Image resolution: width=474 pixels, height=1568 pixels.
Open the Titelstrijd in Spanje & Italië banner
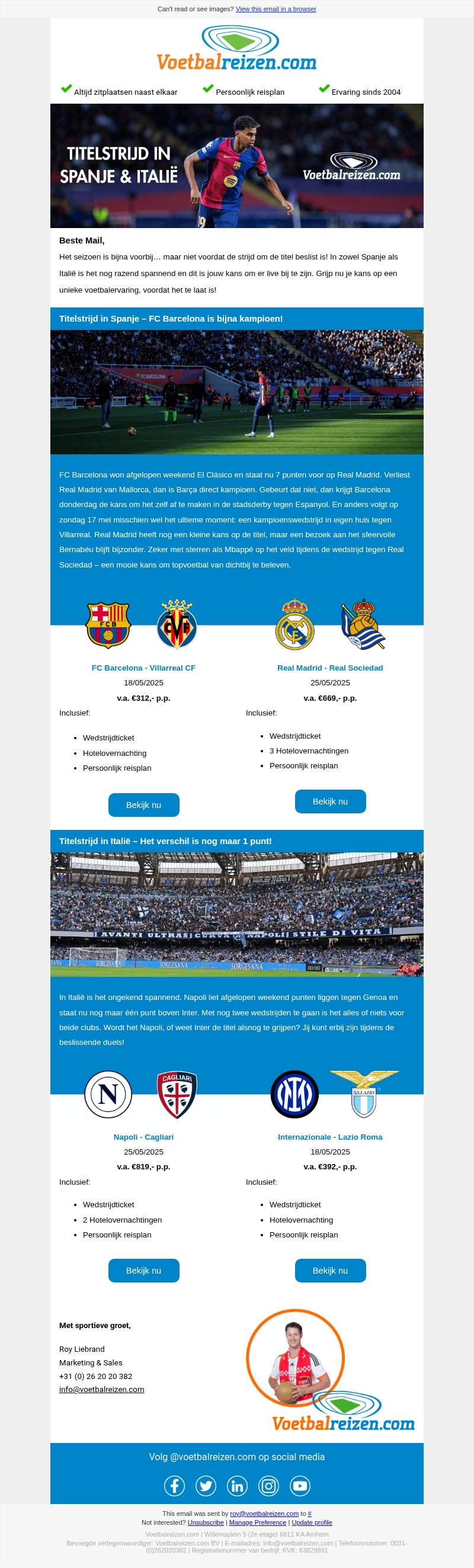pos(236,165)
